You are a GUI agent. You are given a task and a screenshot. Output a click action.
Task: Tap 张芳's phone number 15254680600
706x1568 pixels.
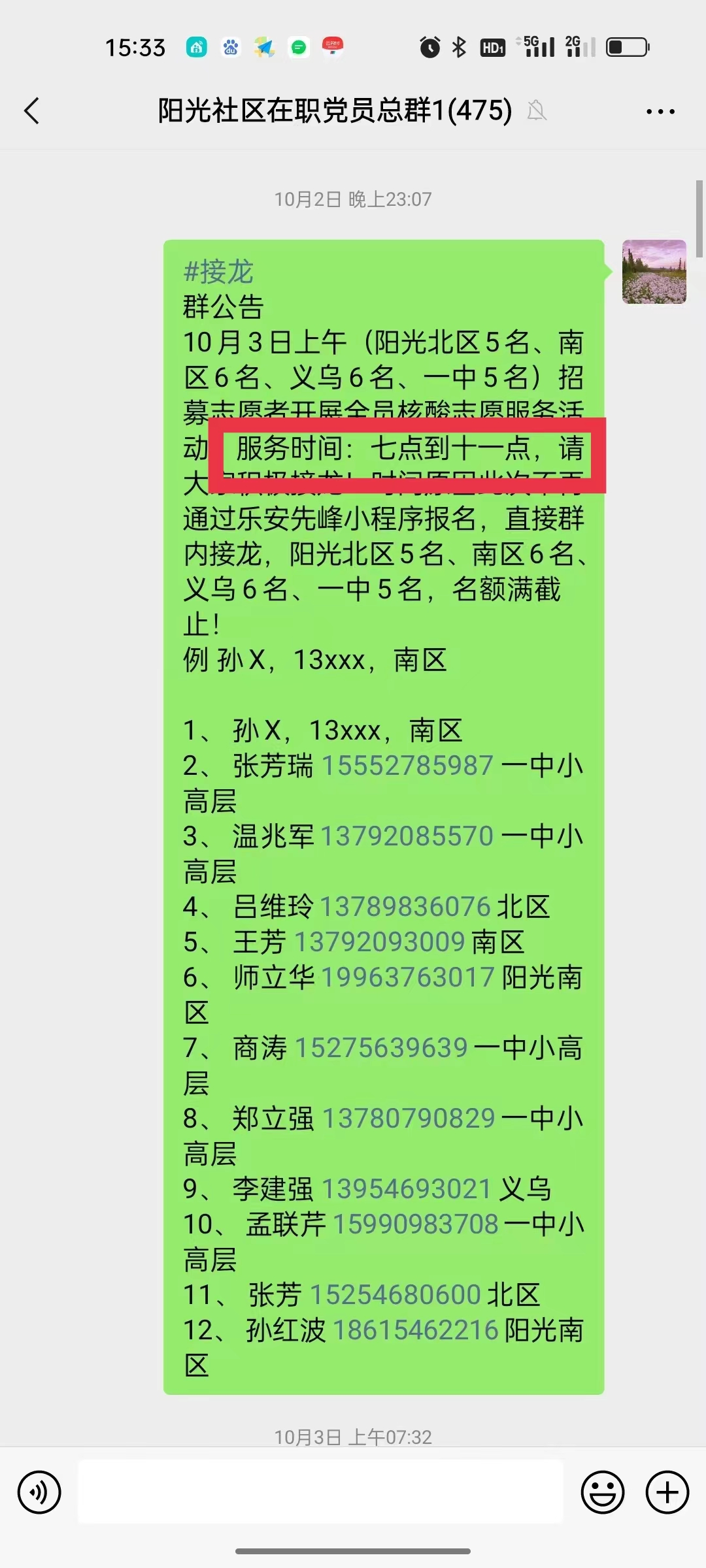(x=395, y=1294)
